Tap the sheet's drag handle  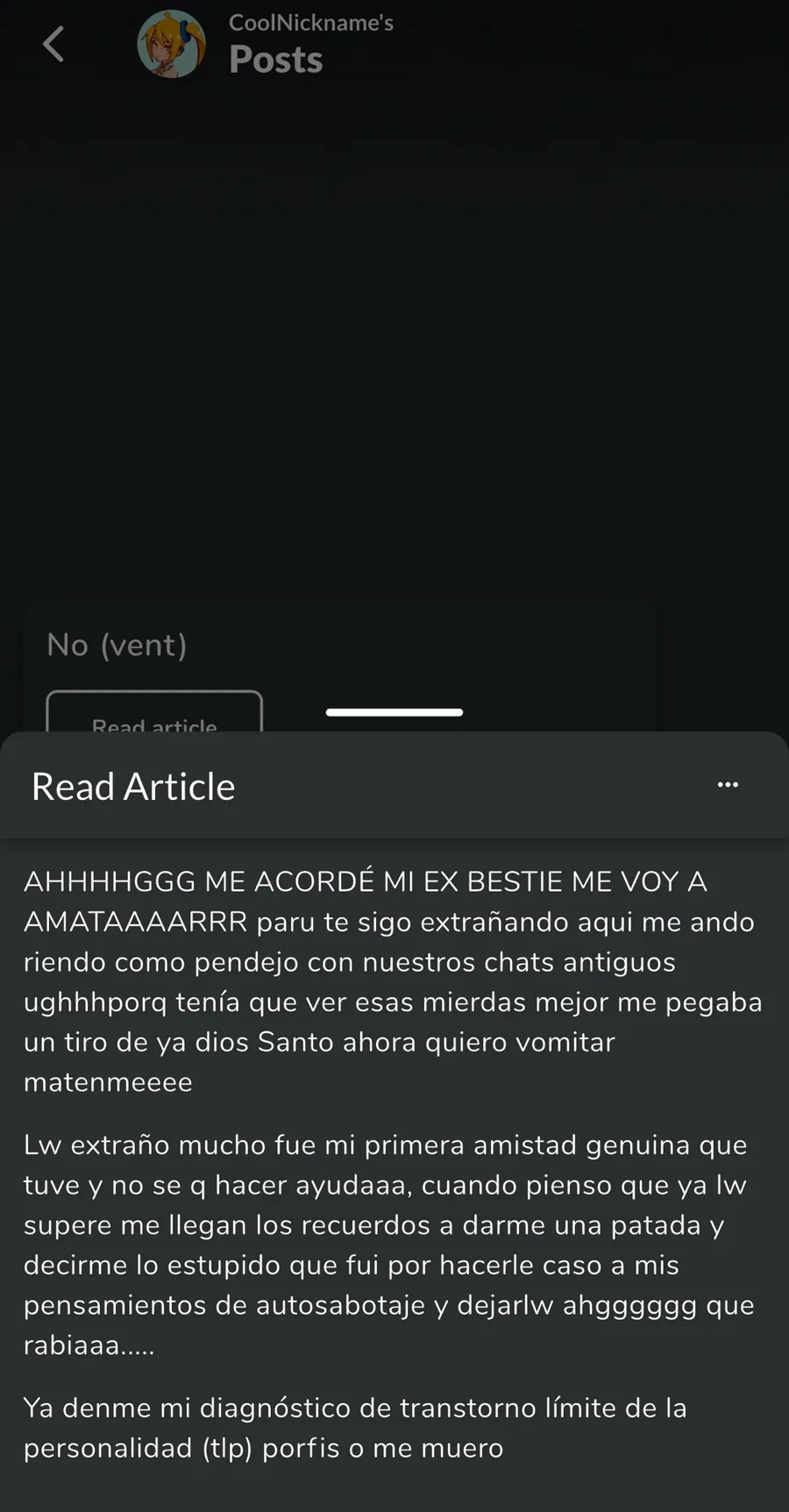point(394,712)
